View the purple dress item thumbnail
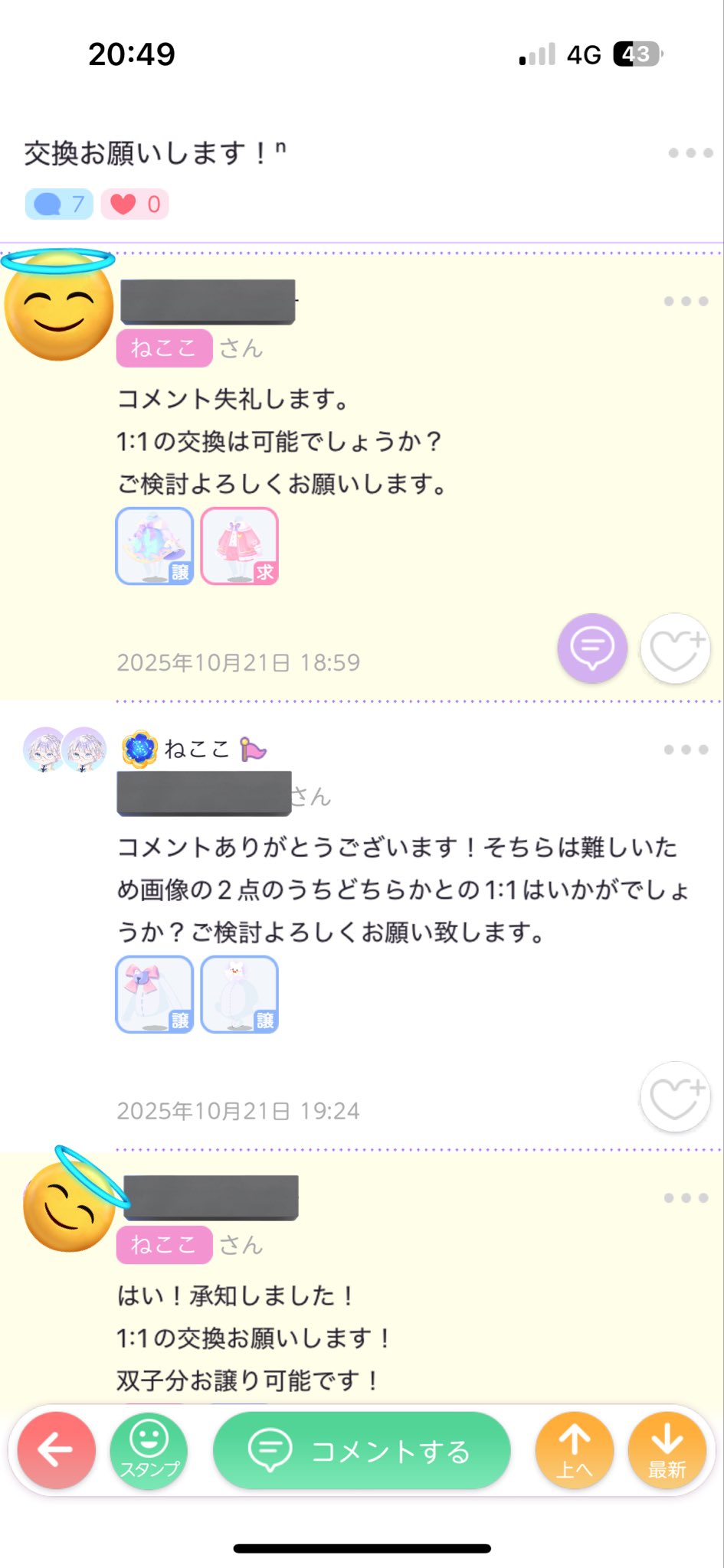The width and height of the screenshot is (724, 1568). (x=155, y=547)
